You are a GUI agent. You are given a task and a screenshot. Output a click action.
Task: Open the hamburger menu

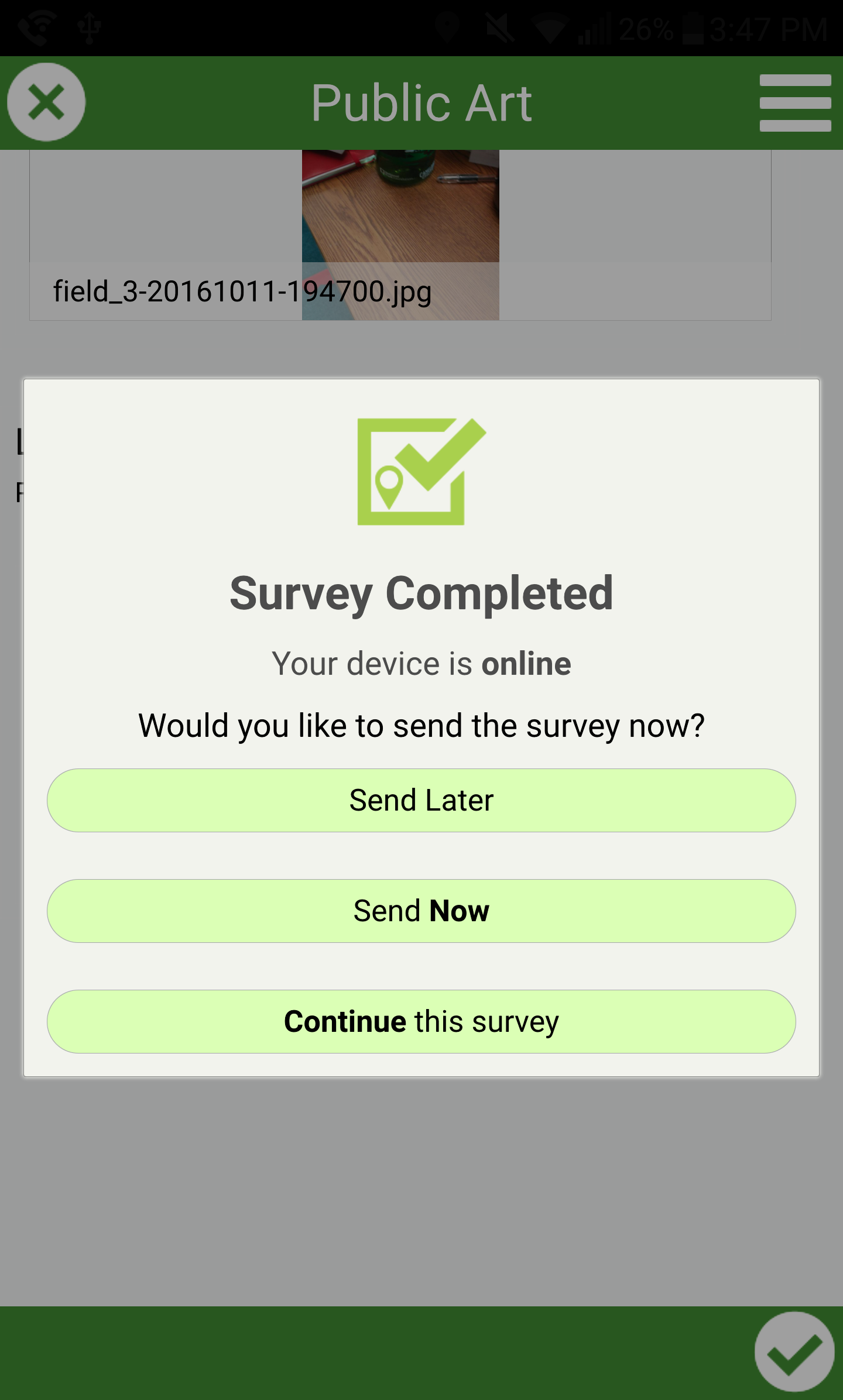click(x=795, y=103)
